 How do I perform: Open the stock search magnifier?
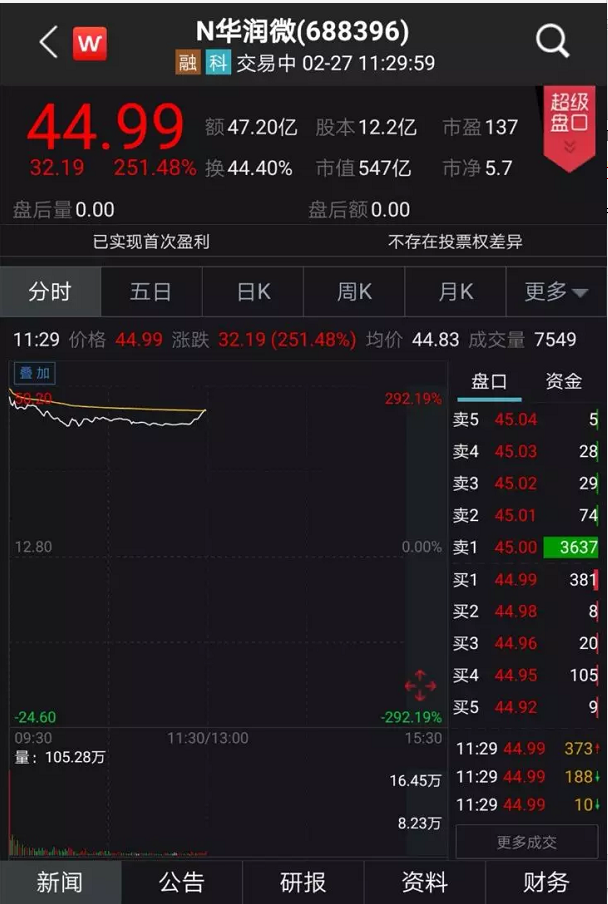click(x=552, y=41)
